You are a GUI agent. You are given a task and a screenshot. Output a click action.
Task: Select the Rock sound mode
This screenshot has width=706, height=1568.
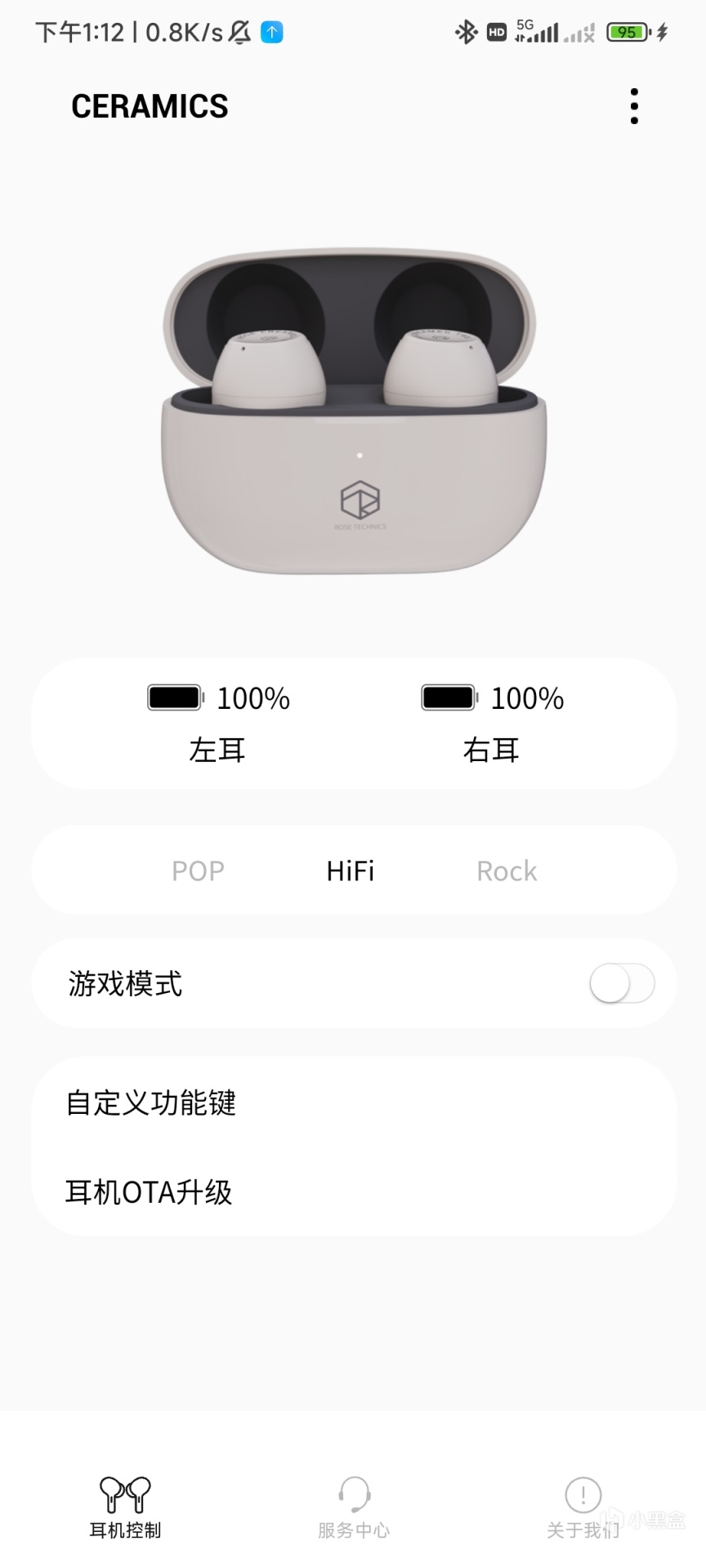point(507,871)
